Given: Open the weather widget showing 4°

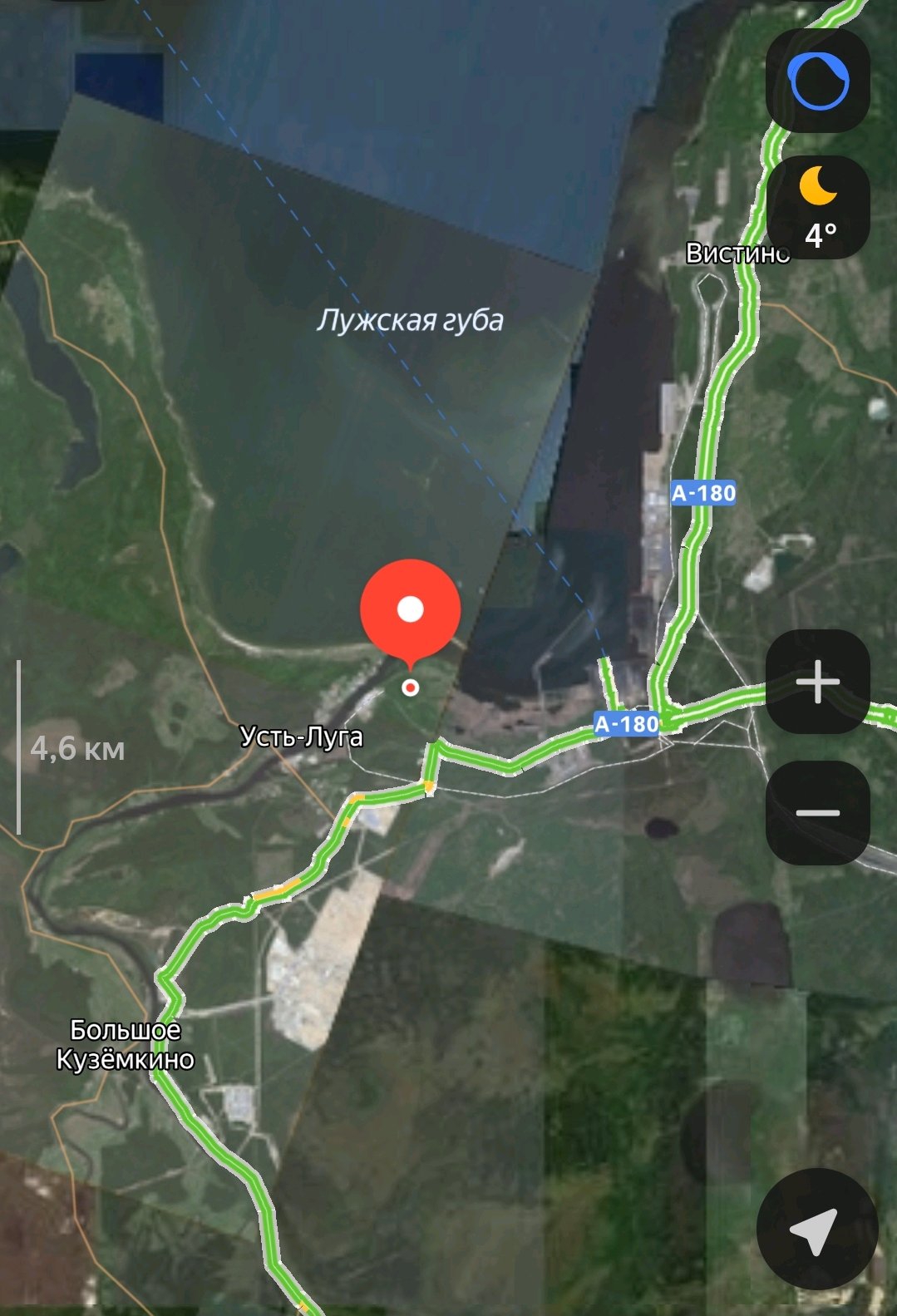Looking at the screenshot, I should (818, 208).
